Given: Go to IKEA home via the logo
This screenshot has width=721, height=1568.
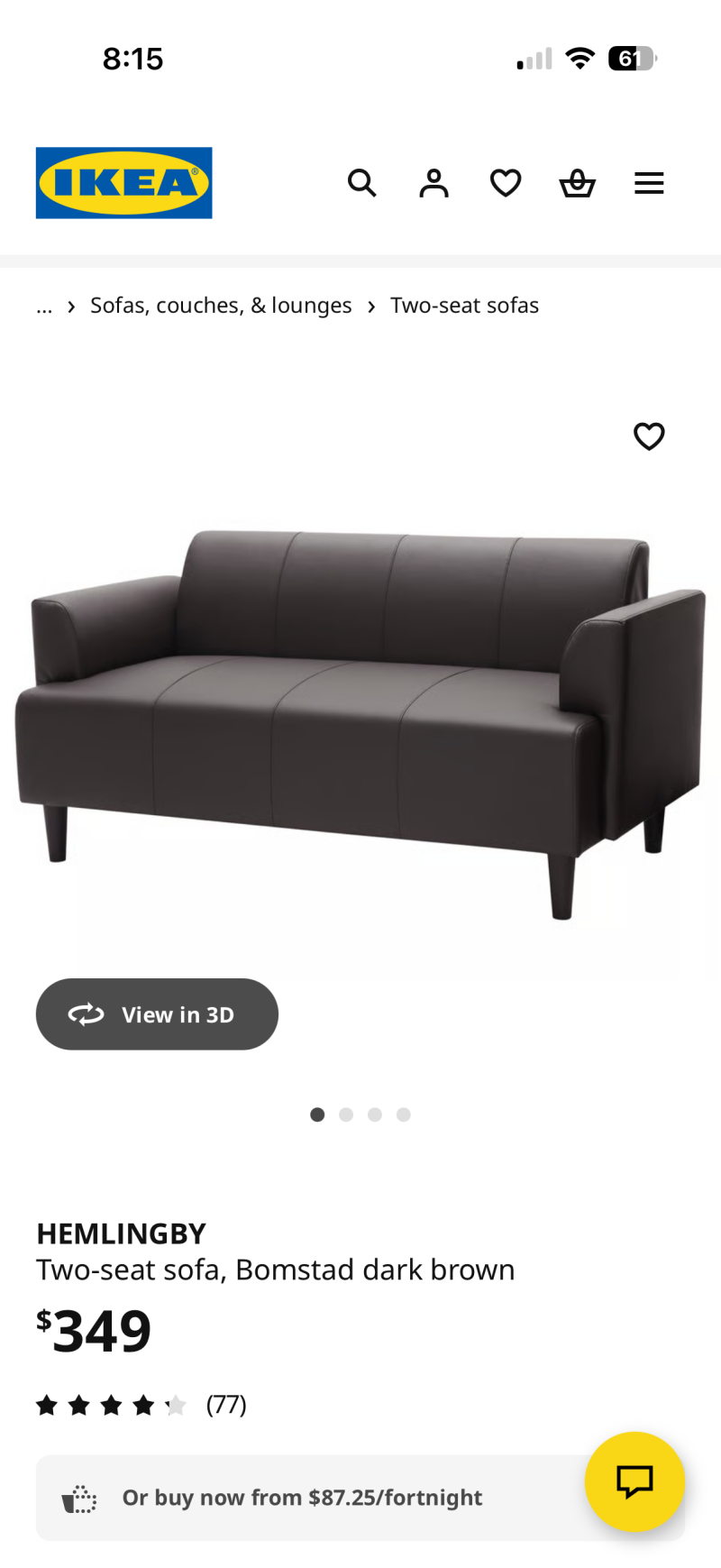Looking at the screenshot, I should [x=124, y=183].
